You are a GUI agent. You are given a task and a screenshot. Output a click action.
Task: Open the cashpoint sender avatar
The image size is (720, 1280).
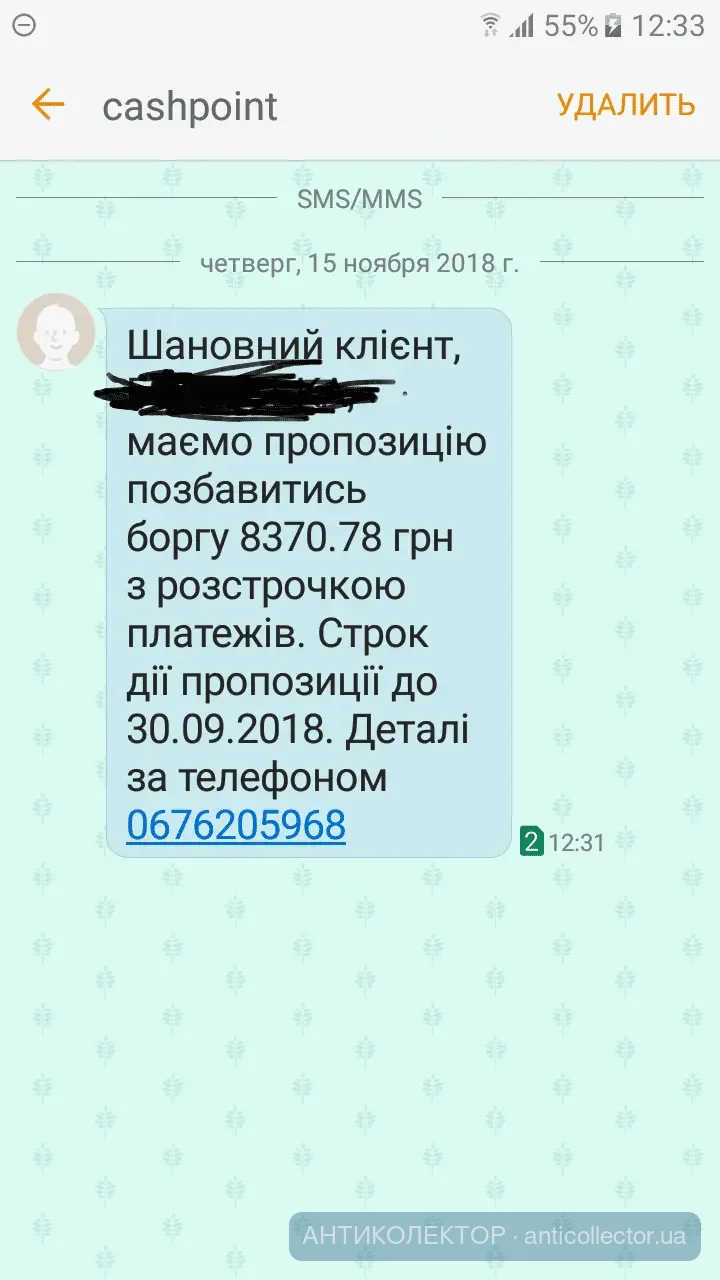coord(56,332)
